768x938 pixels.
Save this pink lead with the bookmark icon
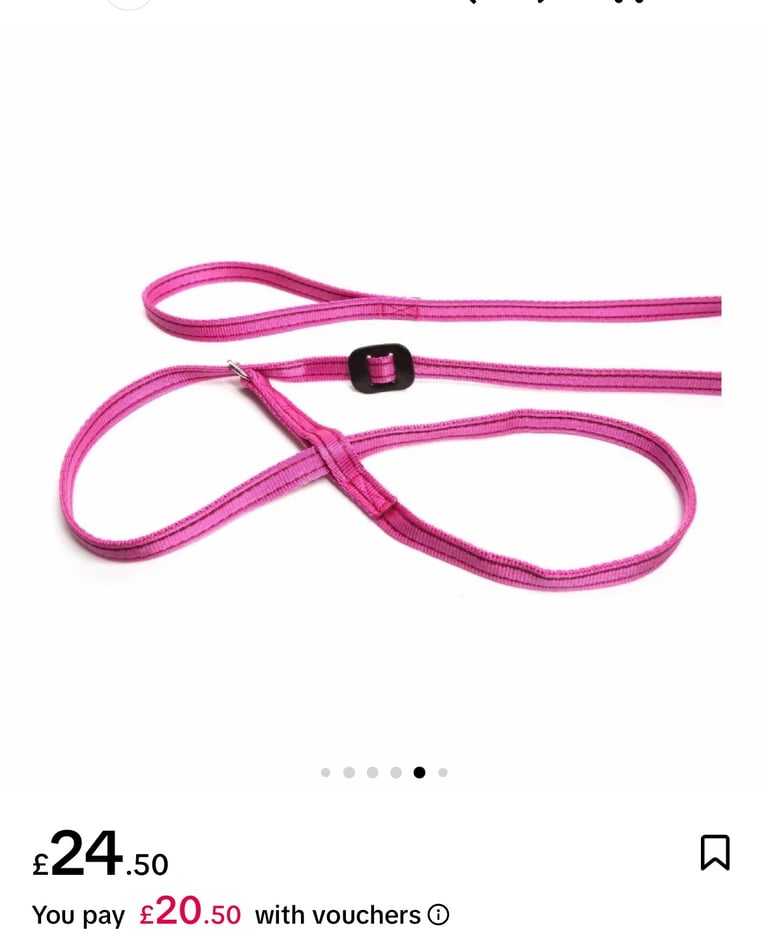tap(714, 853)
